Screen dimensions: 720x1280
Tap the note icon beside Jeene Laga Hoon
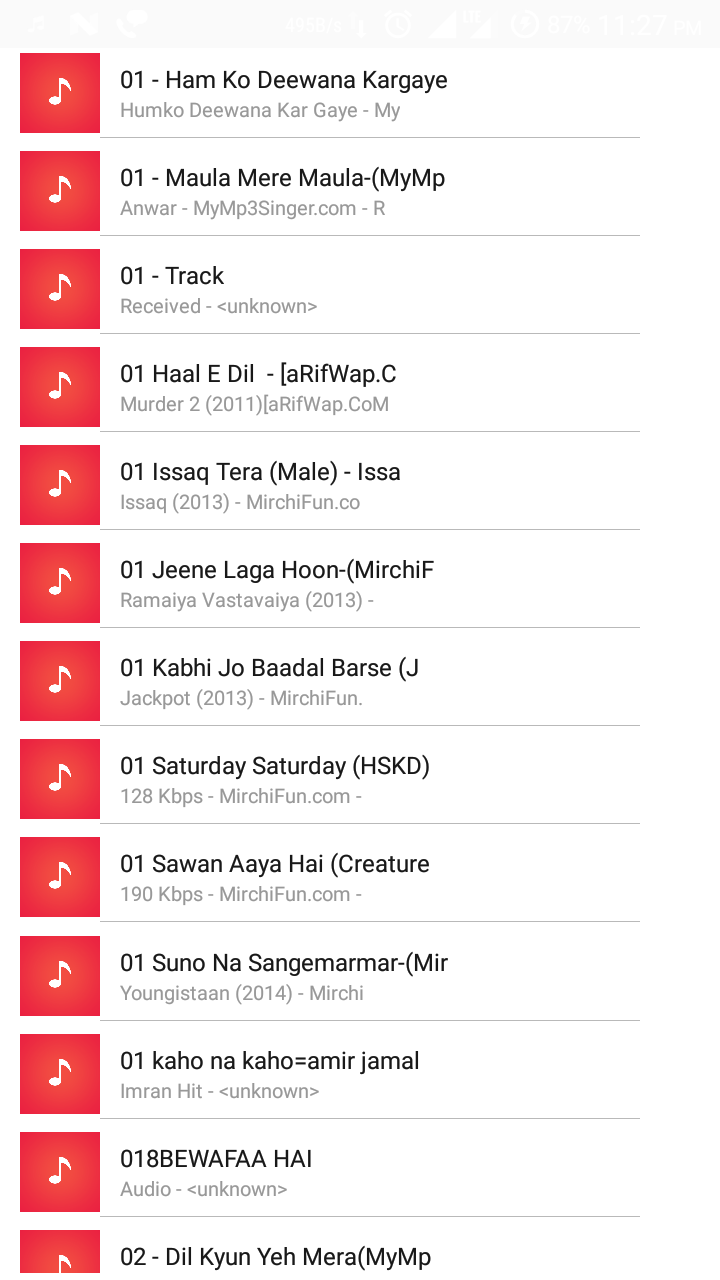click(x=59, y=583)
